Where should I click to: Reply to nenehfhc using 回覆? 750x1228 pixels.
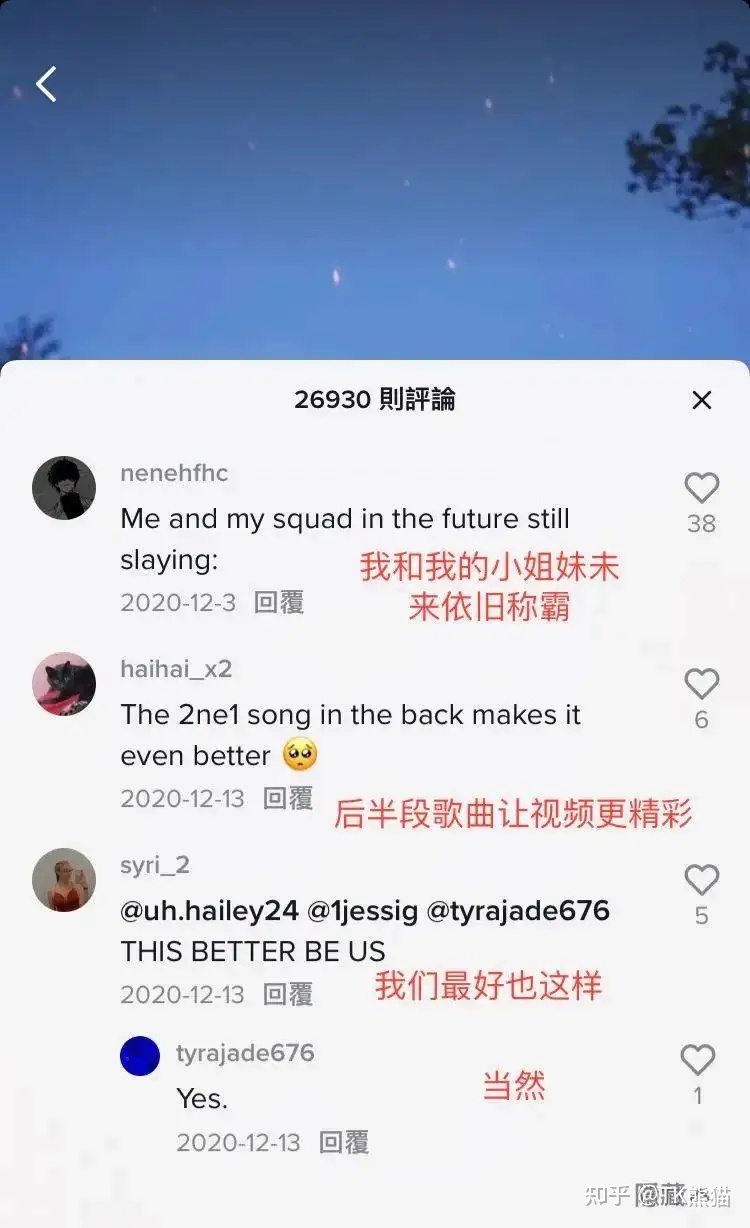pos(278,603)
